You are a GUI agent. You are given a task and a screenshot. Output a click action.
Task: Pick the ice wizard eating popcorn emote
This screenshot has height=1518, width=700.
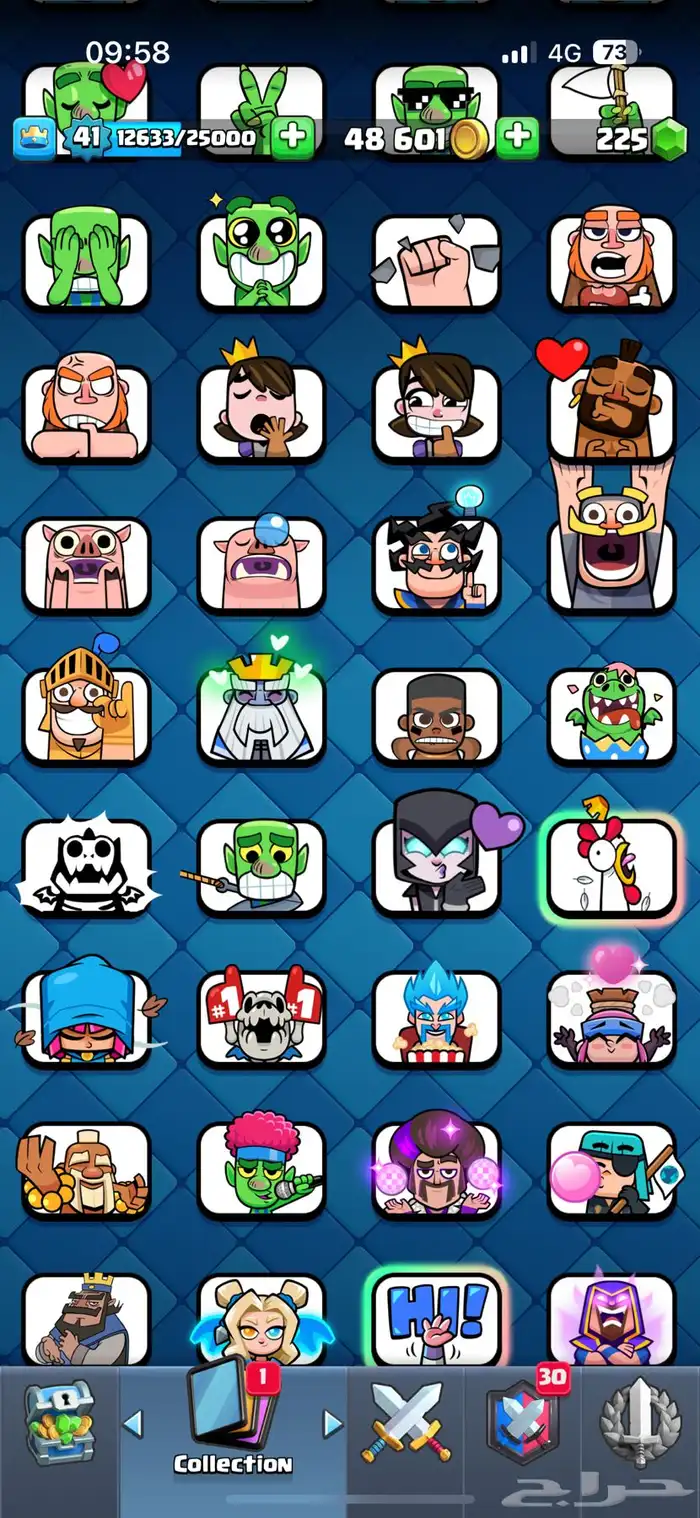(436, 1016)
